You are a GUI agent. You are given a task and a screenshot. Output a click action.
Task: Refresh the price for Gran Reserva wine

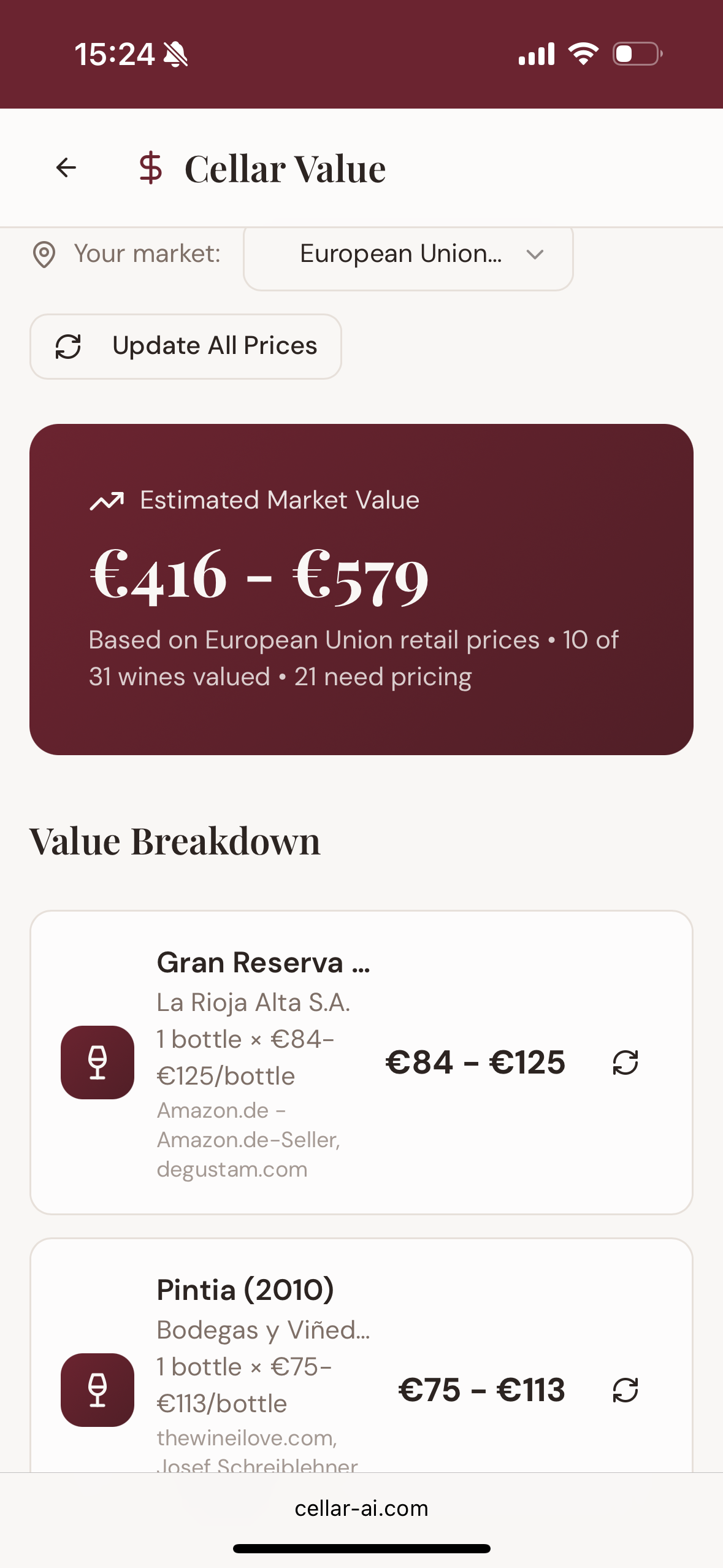625,1063
